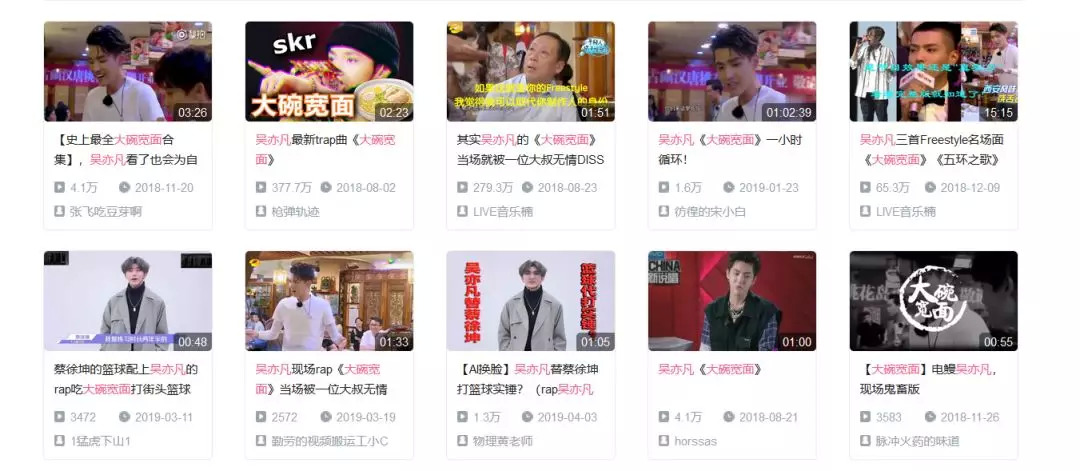Open the 03:26 史上最全大碗宽面合集 video
The height and width of the screenshot is (471, 1080).
point(127,71)
